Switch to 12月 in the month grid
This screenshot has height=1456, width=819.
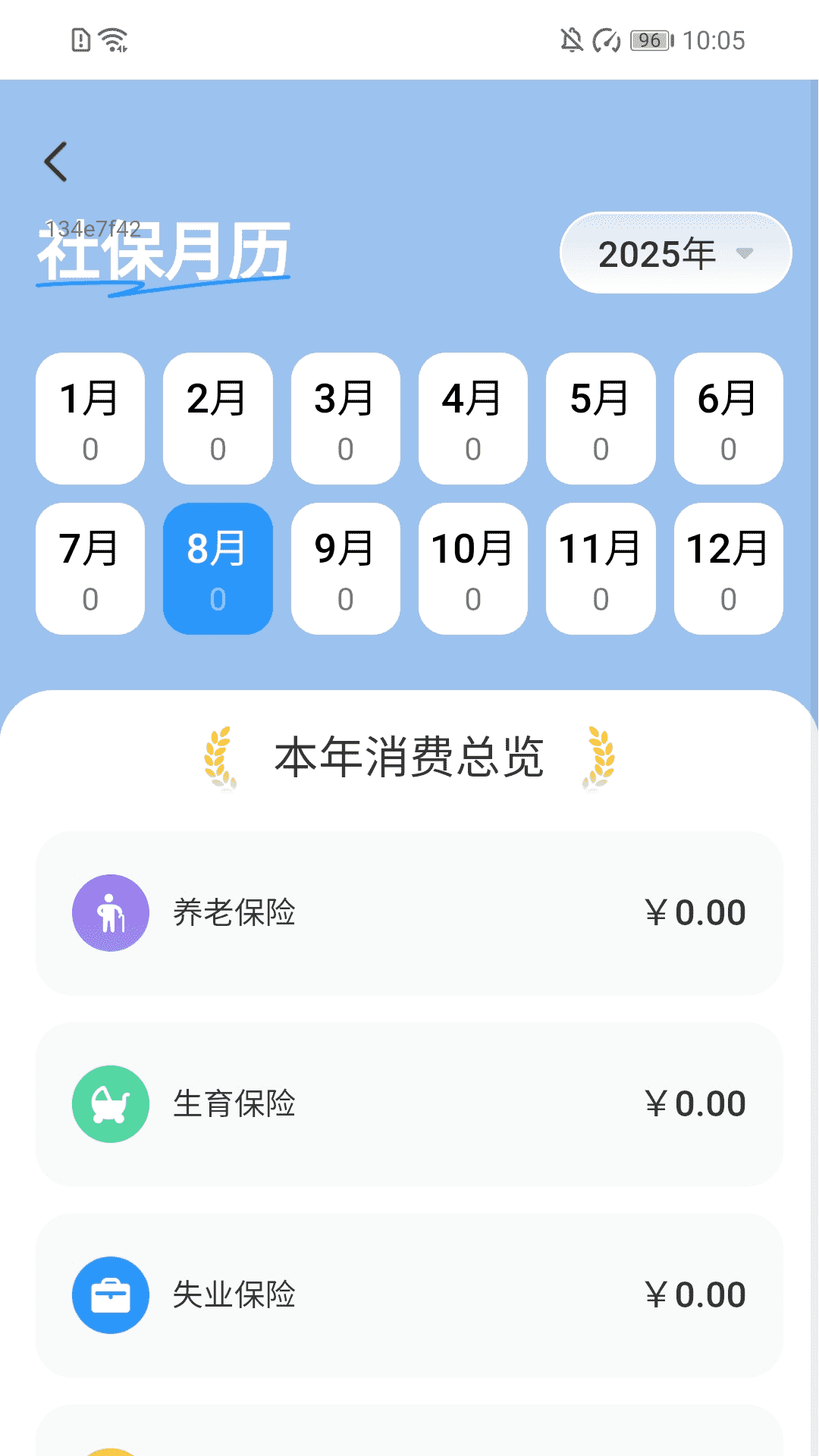point(728,569)
